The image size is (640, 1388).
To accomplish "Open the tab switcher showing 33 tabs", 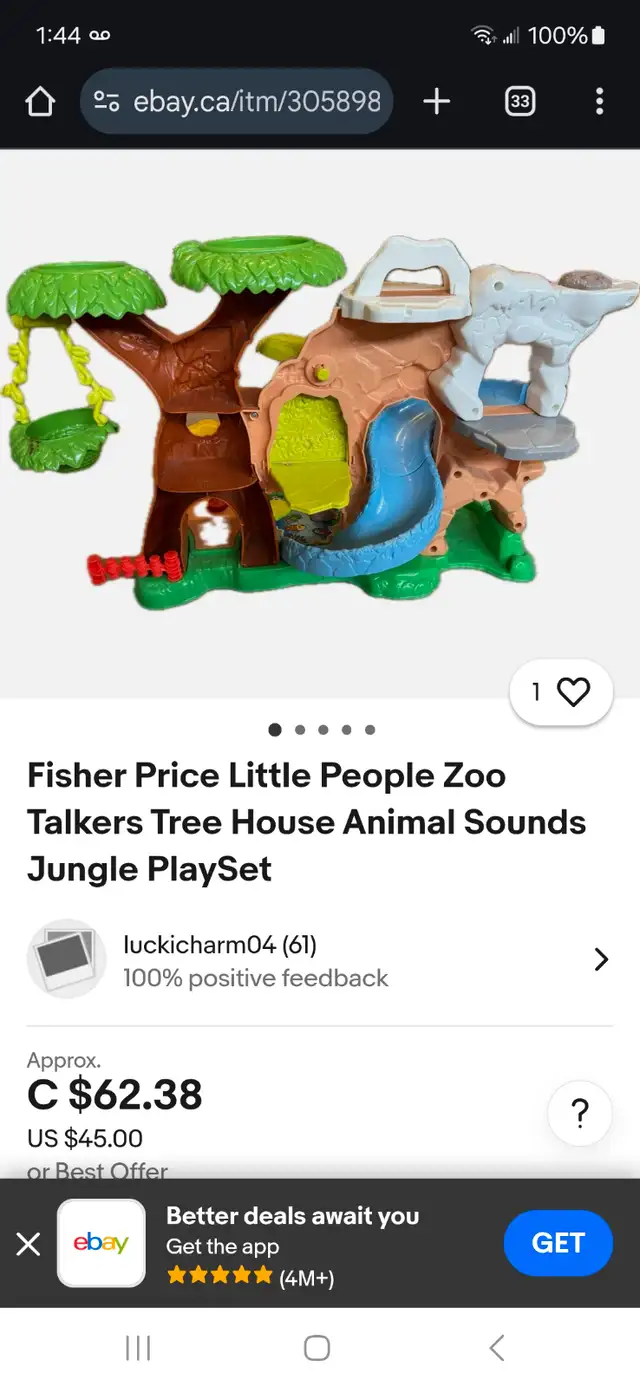I will (519, 101).
